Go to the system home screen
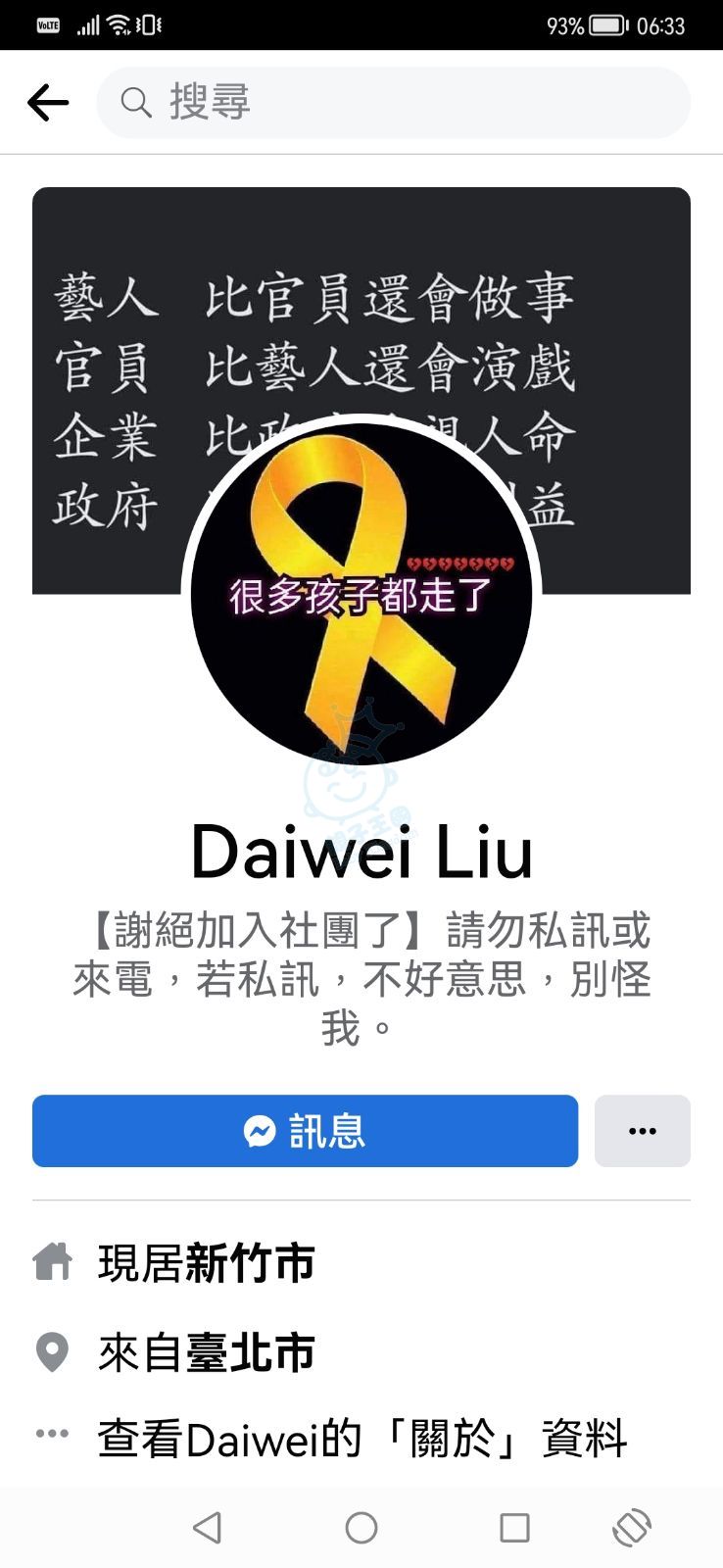 [x=361, y=1527]
